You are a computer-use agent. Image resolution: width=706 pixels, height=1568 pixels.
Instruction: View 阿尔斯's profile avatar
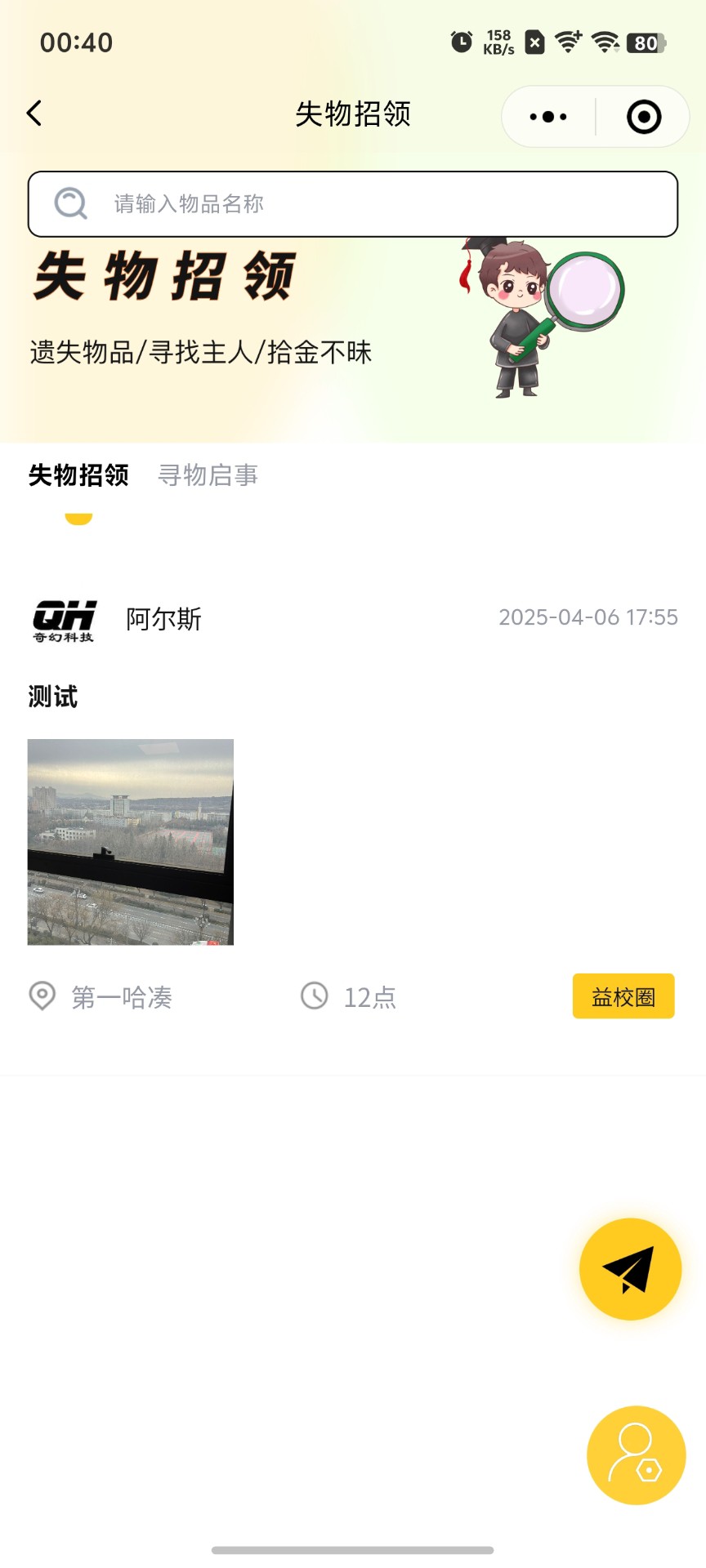coord(65,621)
